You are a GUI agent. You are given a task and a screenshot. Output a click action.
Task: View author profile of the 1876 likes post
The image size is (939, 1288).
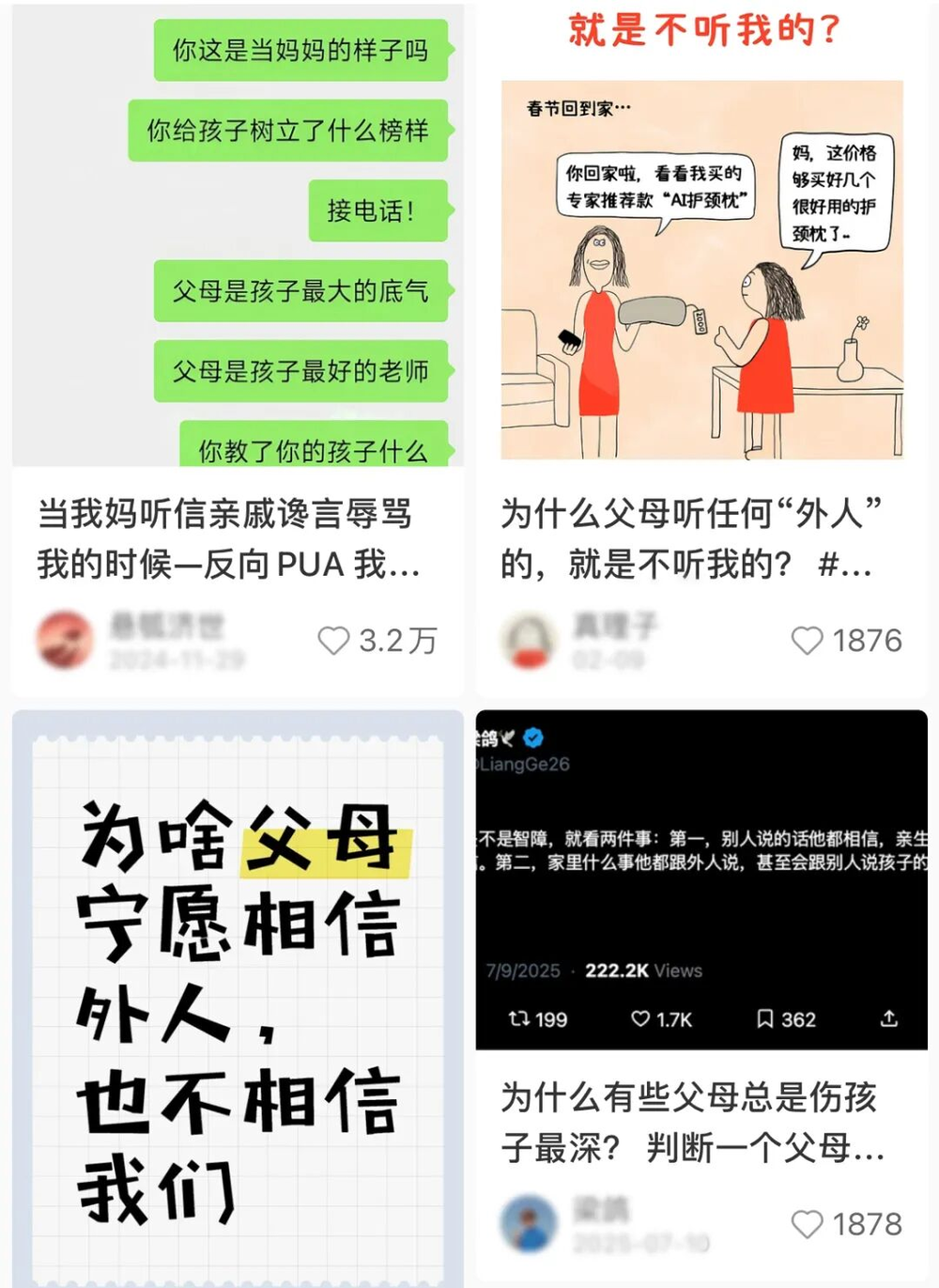(x=529, y=641)
